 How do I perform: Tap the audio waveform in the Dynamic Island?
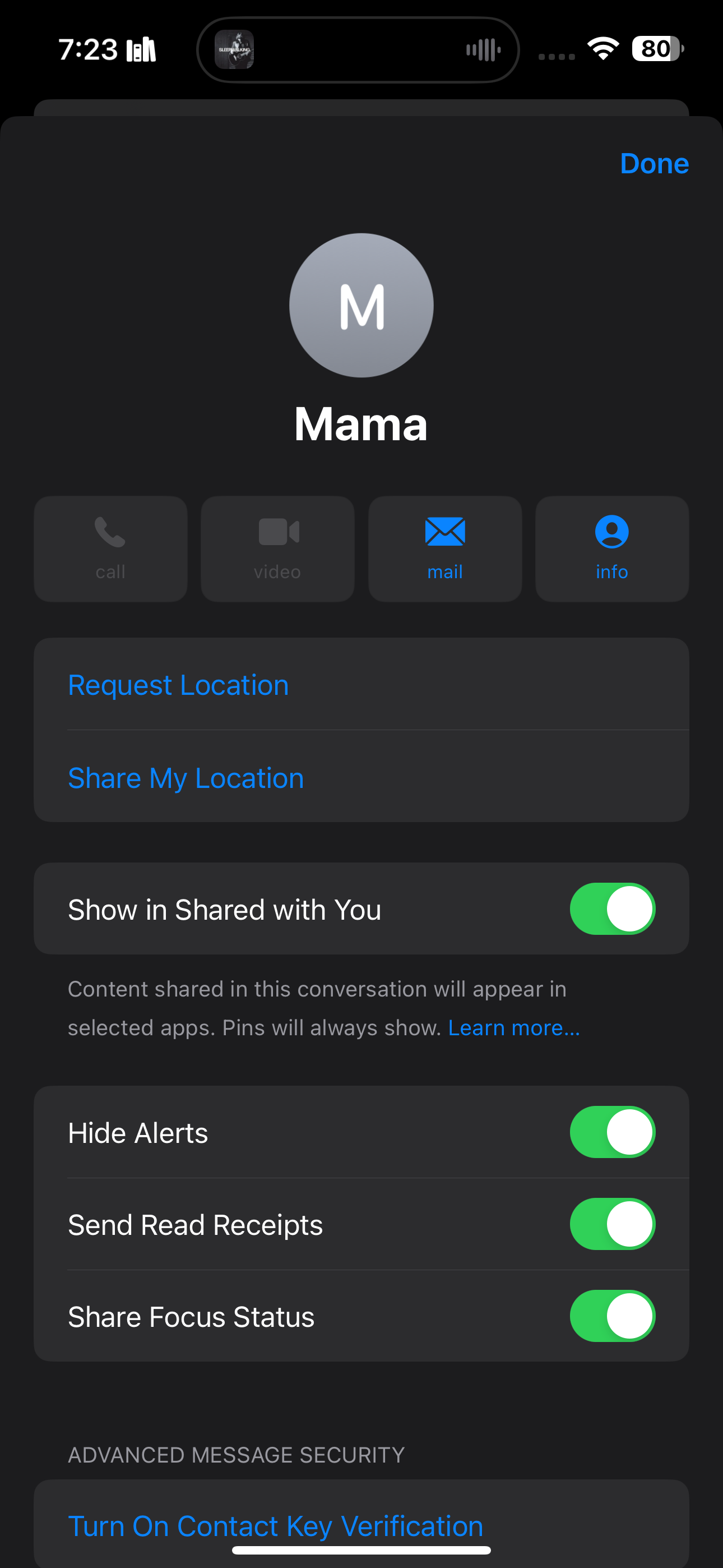(x=482, y=49)
